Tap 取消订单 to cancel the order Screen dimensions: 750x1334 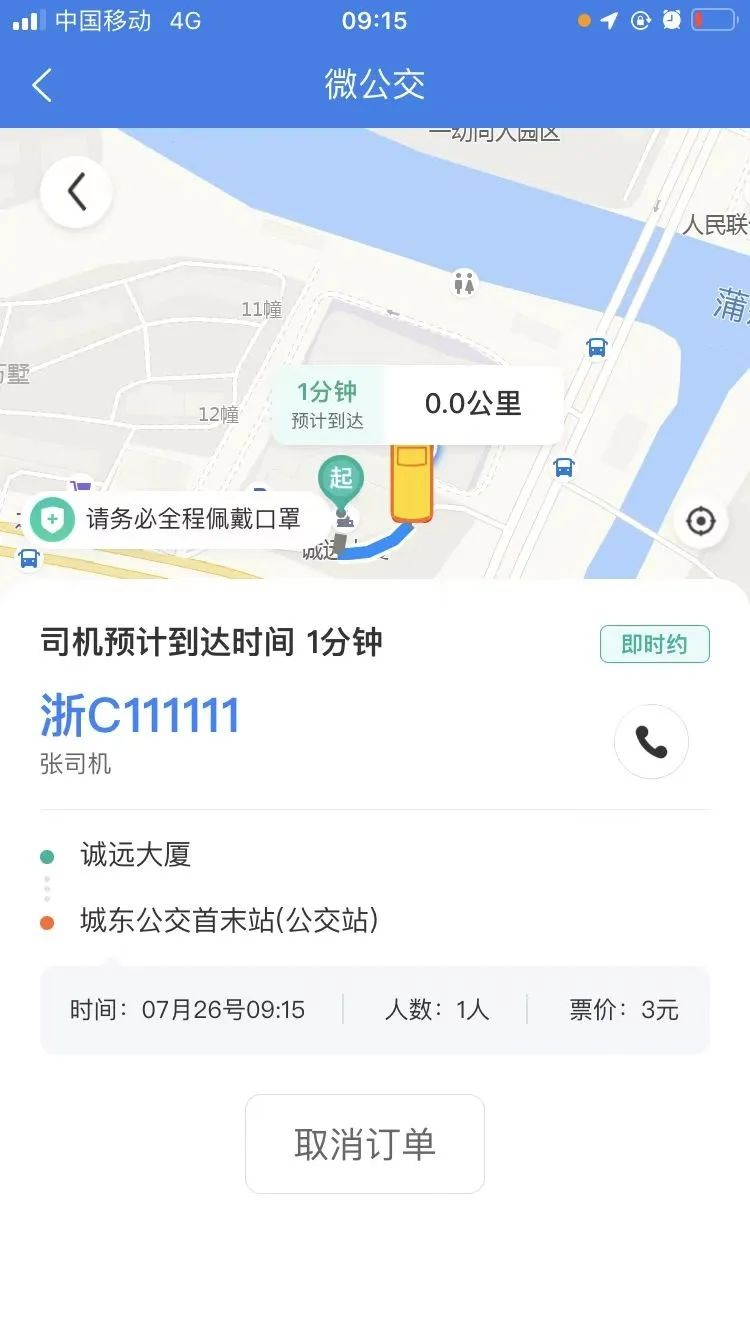[x=365, y=1144]
